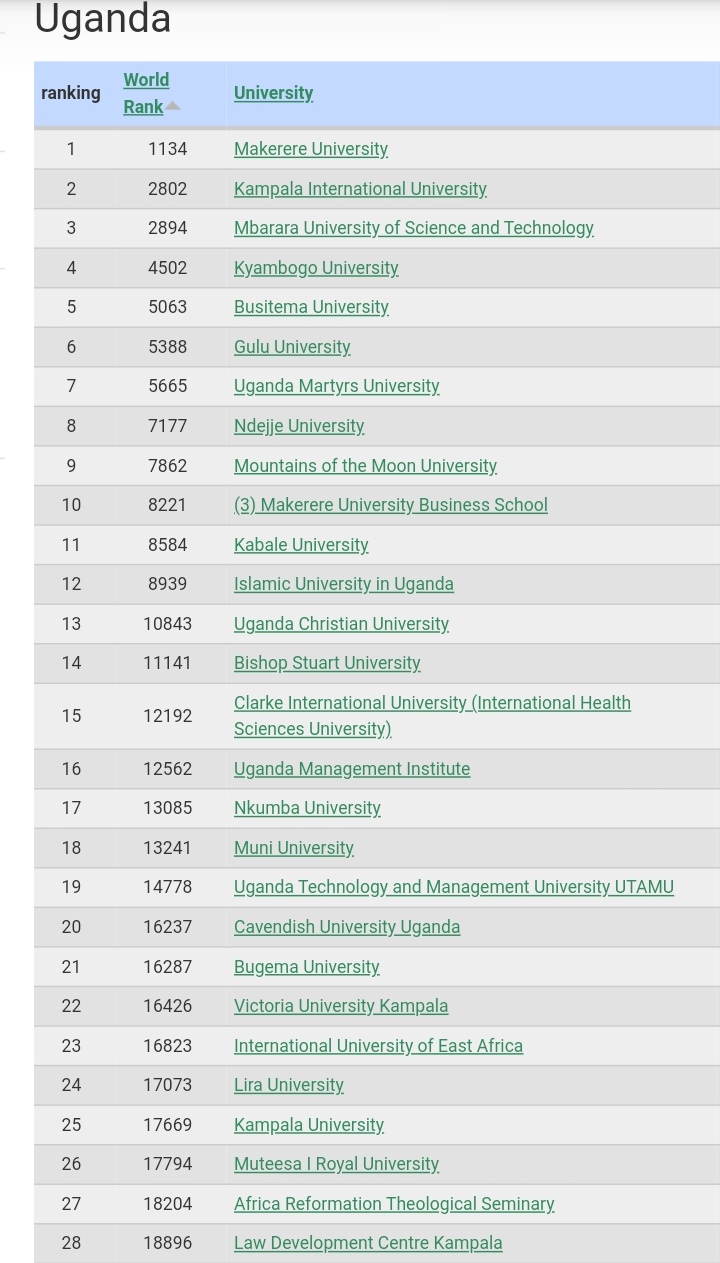Open Kampala International University page
Image resolution: width=720 pixels, height=1263 pixels.
(x=360, y=189)
